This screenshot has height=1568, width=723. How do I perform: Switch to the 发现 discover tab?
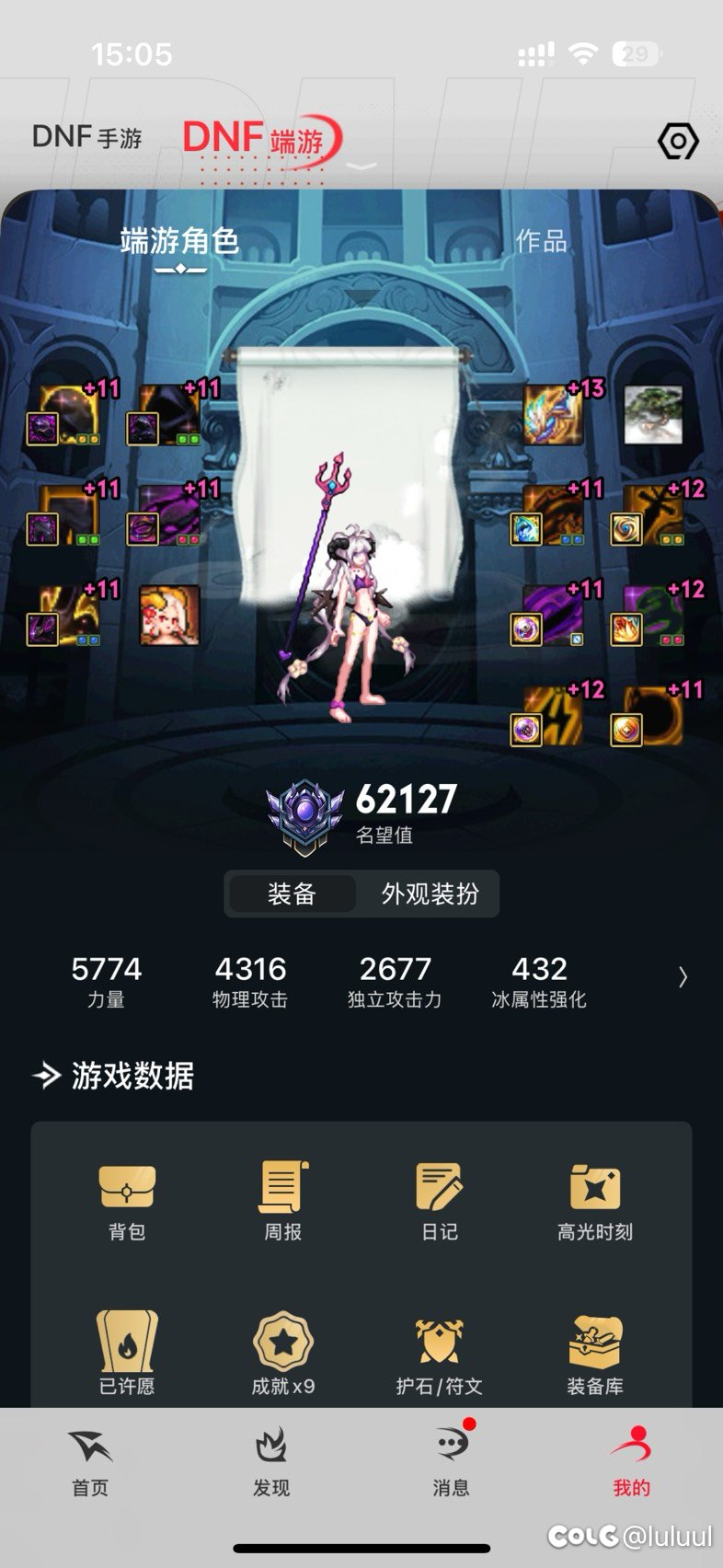[x=271, y=1463]
